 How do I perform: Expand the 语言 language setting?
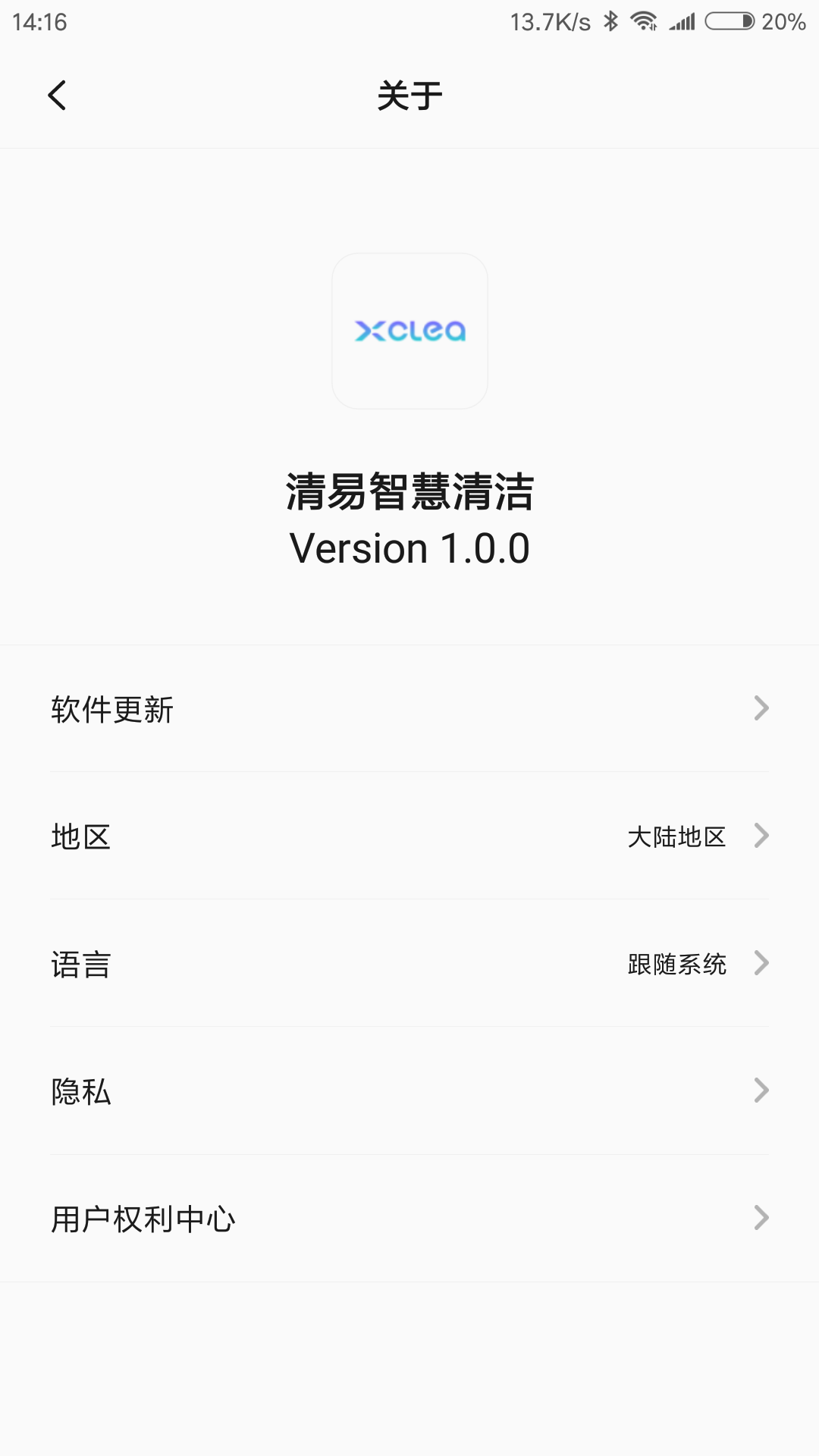coord(409,965)
